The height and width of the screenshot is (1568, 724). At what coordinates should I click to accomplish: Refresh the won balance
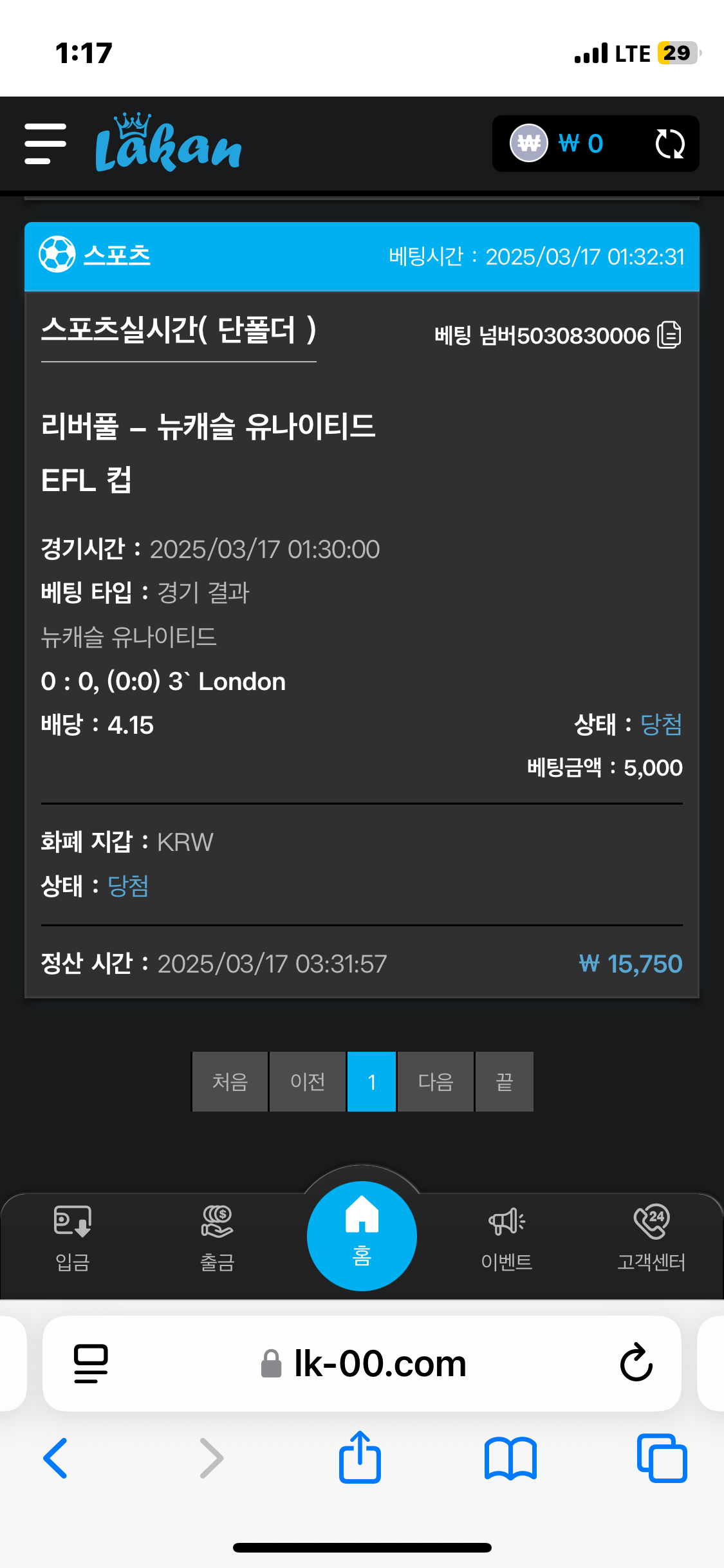click(x=669, y=144)
